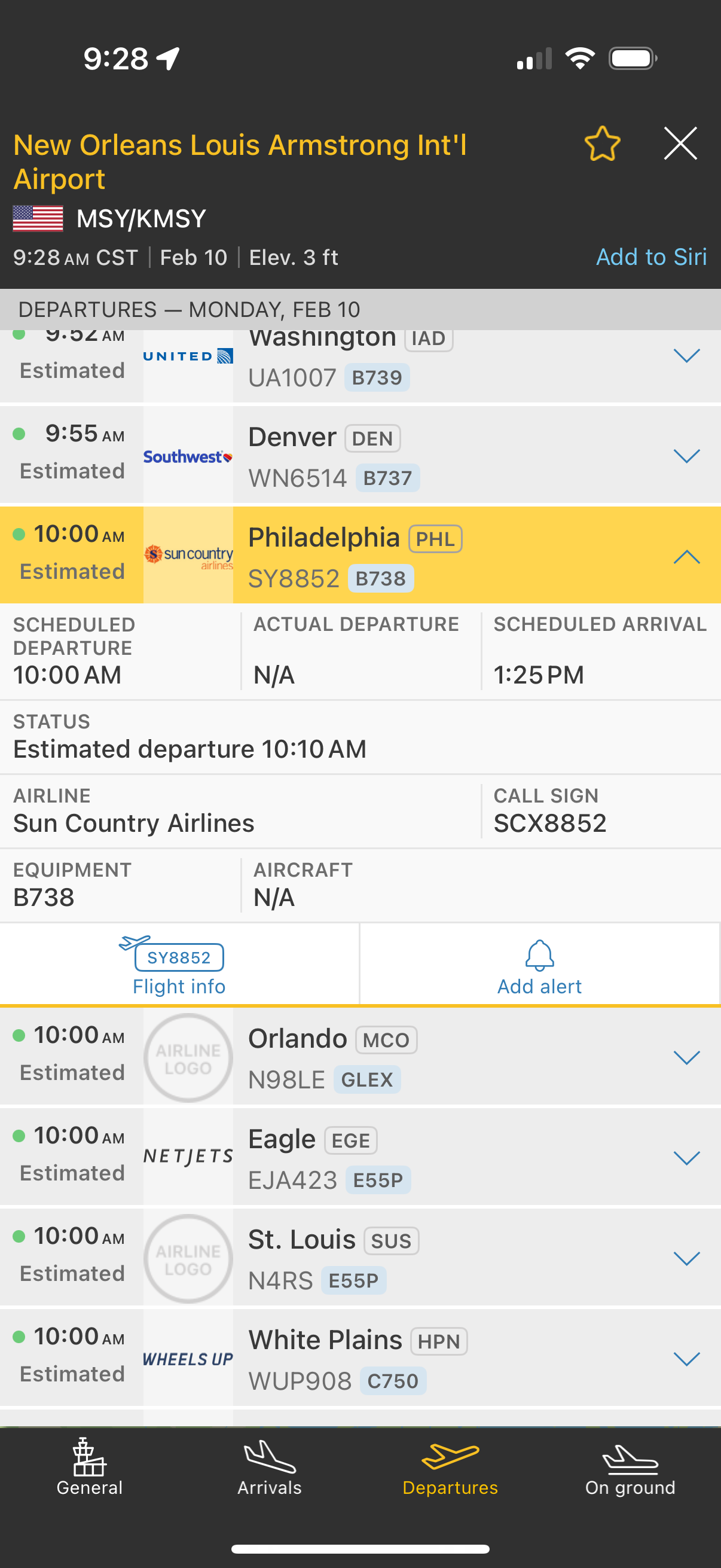Expand the St. Louis N4RS flight row
The image size is (721, 1568).
coord(686,1258)
